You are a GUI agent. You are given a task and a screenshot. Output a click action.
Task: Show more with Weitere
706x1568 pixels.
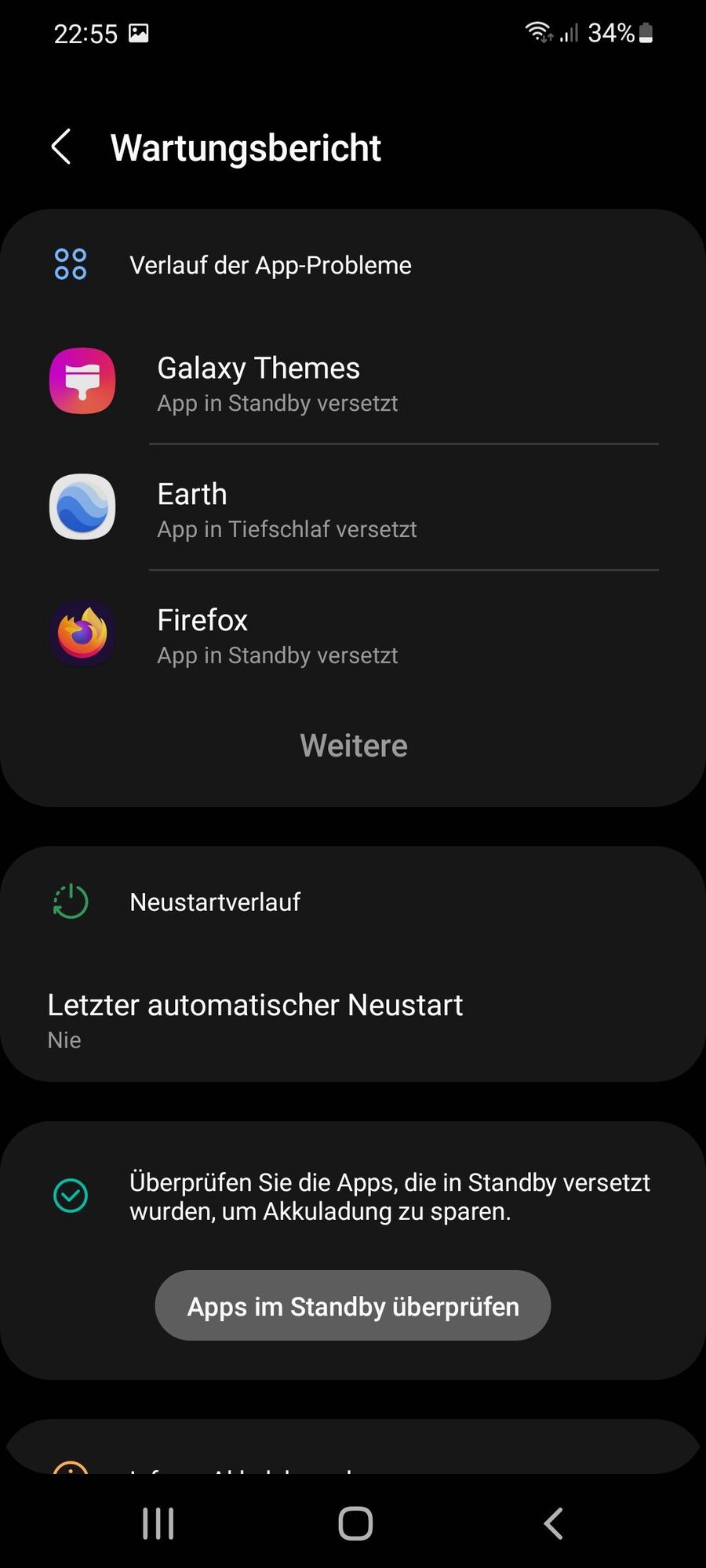coord(353,746)
